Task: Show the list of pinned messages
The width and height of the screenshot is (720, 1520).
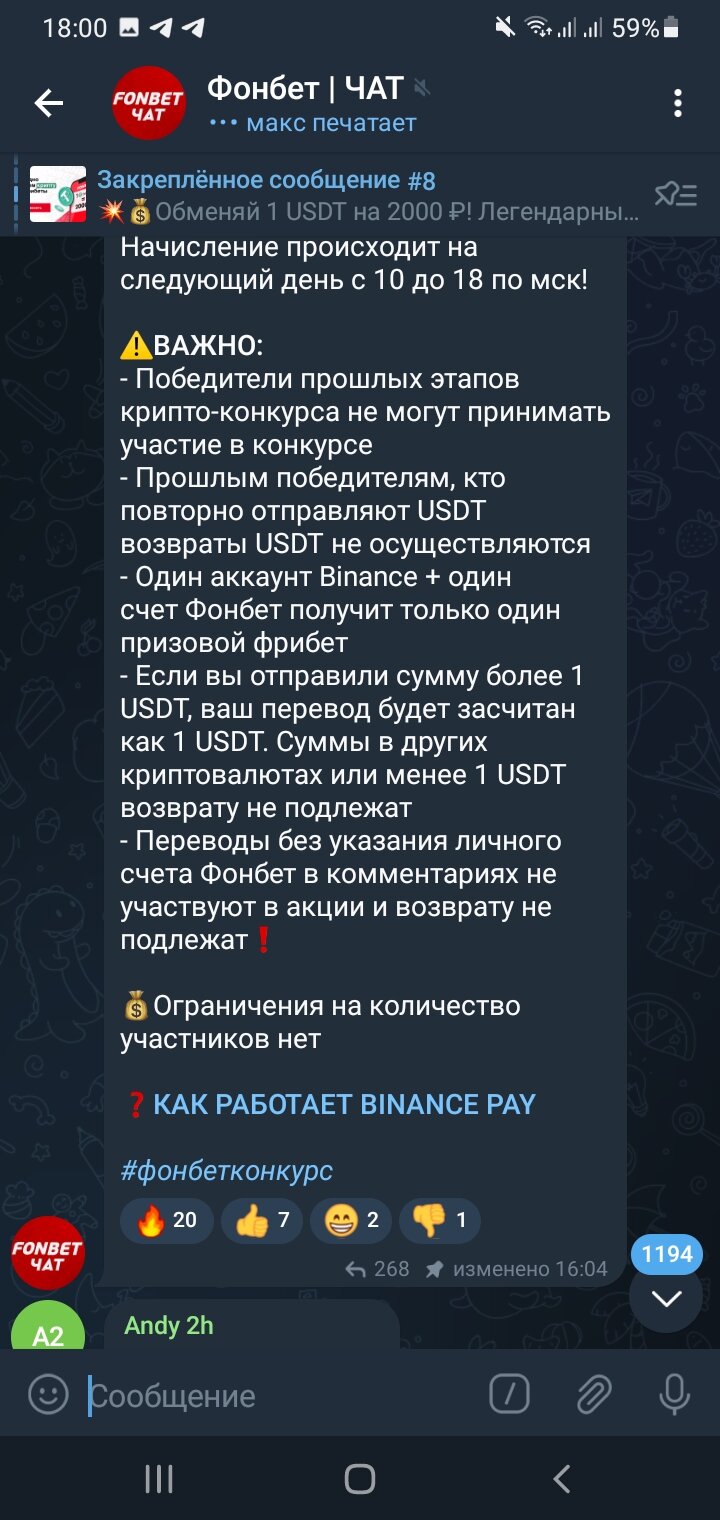Action: 675,195
